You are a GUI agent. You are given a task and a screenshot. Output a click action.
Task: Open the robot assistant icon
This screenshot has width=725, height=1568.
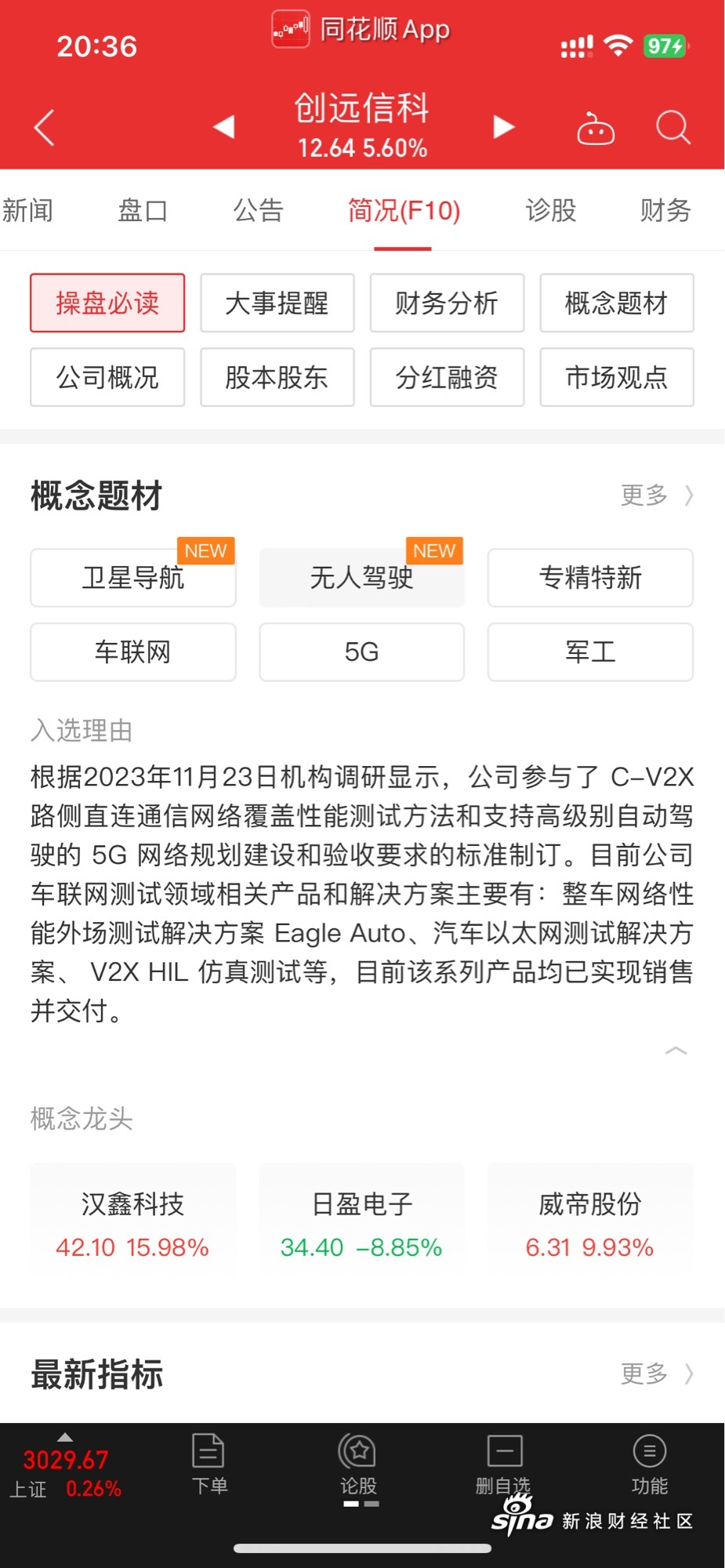coord(596,129)
